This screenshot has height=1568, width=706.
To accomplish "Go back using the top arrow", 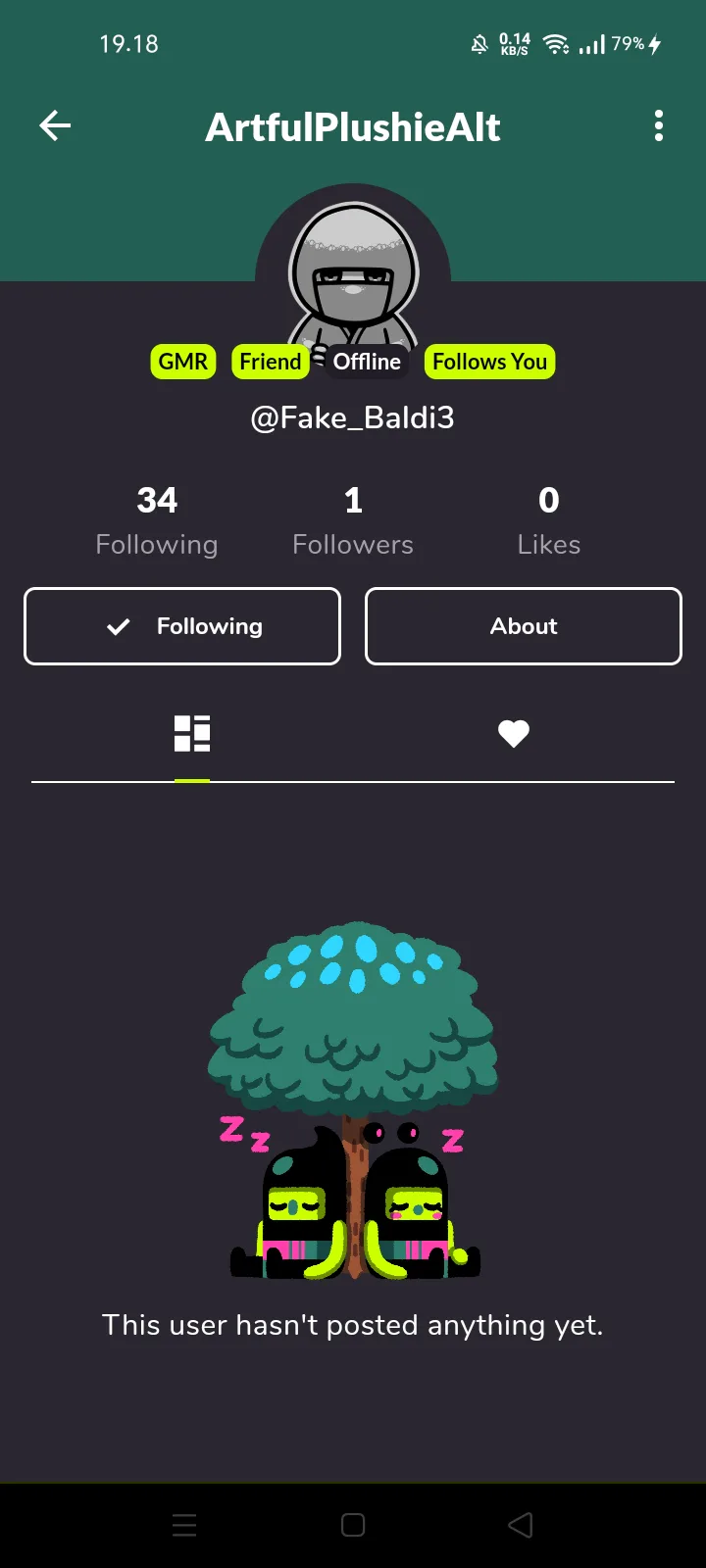I will pos(55,125).
